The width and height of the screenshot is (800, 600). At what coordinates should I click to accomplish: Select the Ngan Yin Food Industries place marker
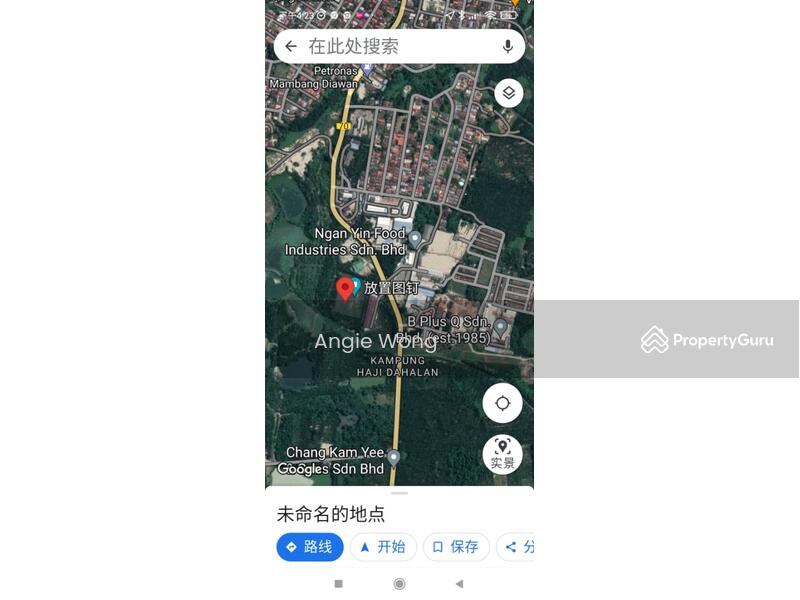coord(415,239)
